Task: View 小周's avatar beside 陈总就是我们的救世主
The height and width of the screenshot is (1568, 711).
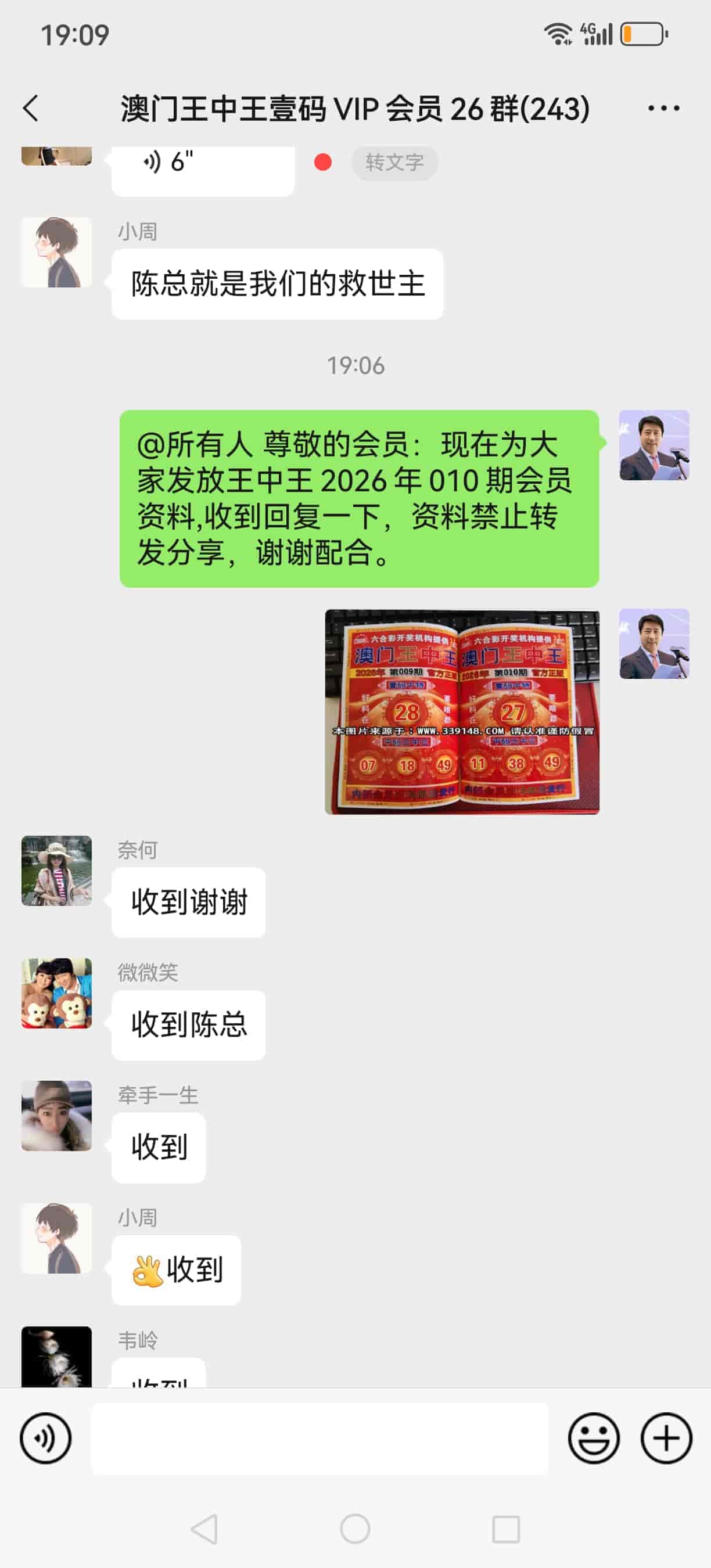Action: click(x=56, y=252)
